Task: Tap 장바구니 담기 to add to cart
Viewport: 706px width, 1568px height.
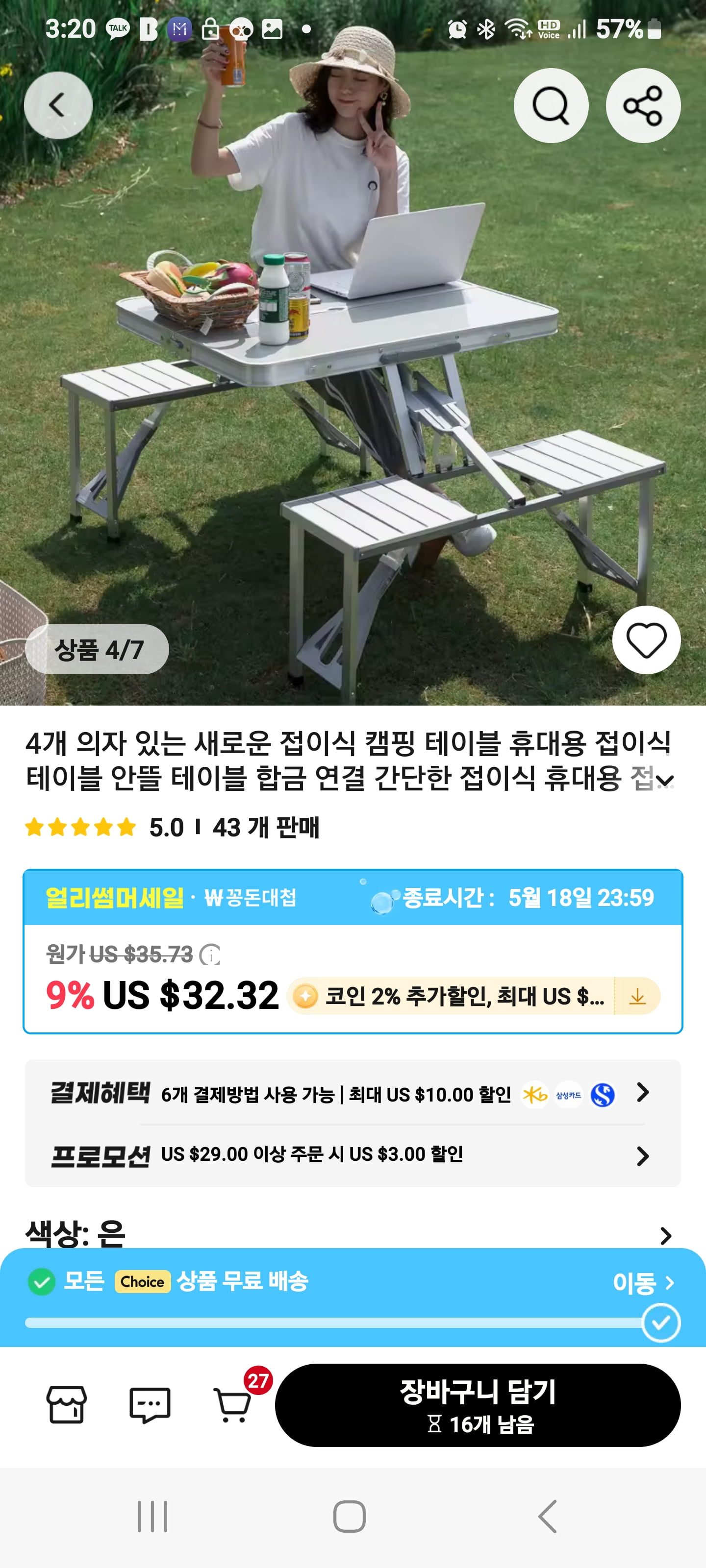Action: (478, 1404)
